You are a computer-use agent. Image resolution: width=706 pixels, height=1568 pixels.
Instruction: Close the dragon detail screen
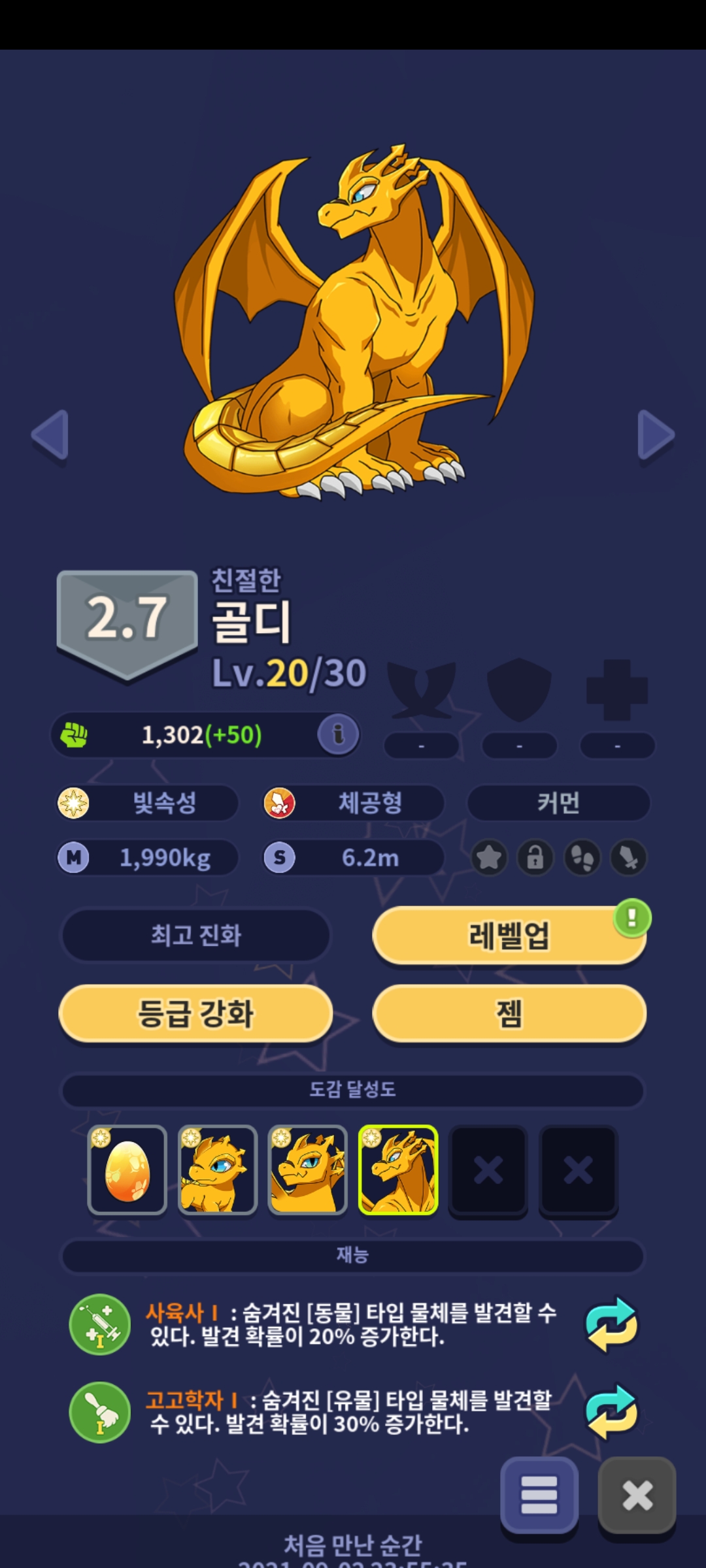pyautogui.click(x=637, y=1495)
